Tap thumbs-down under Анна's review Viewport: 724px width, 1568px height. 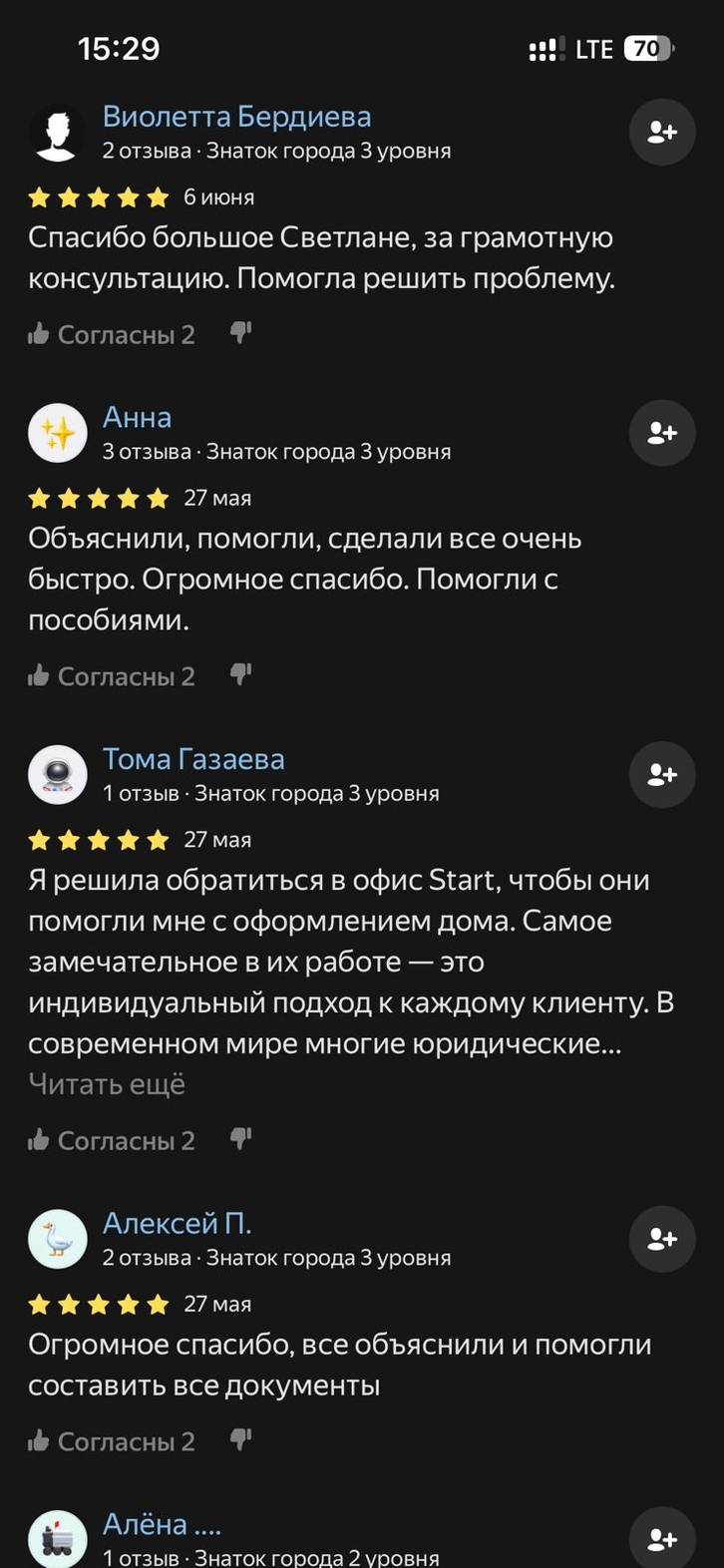point(240,675)
